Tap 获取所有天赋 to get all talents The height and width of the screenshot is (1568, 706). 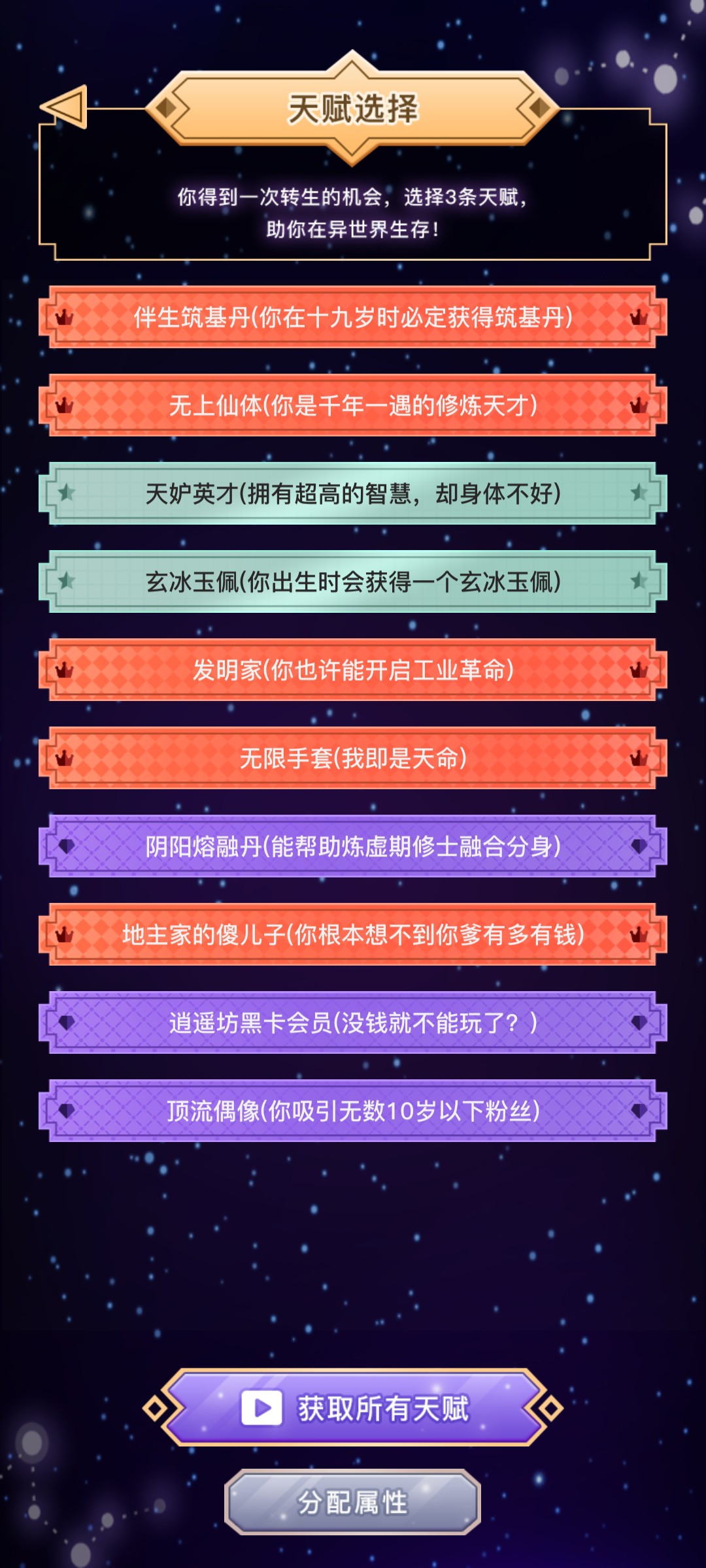[x=353, y=1408]
